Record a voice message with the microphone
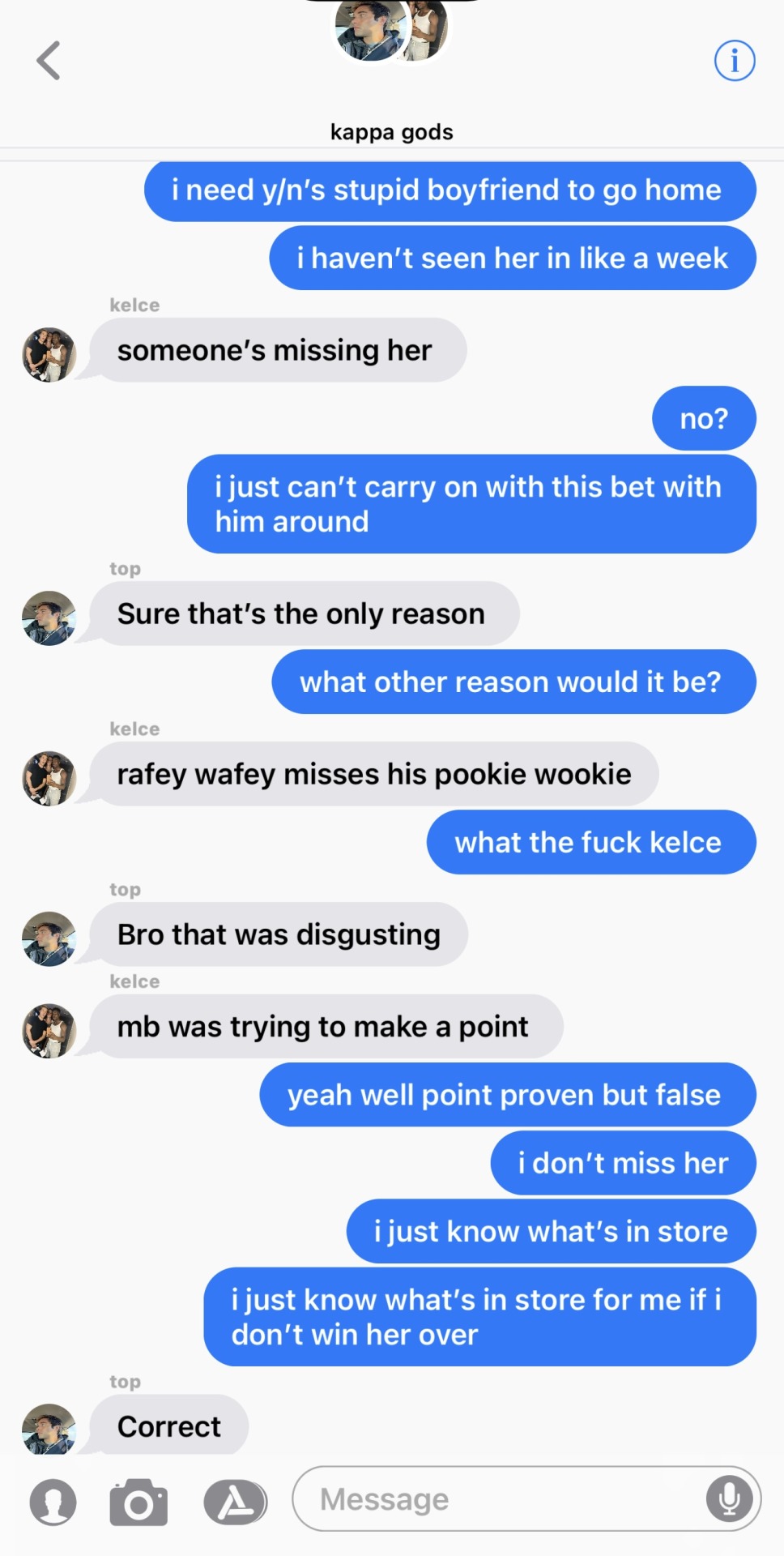Viewport: 784px width, 1556px height. pyautogui.click(x=729, y=1499)
